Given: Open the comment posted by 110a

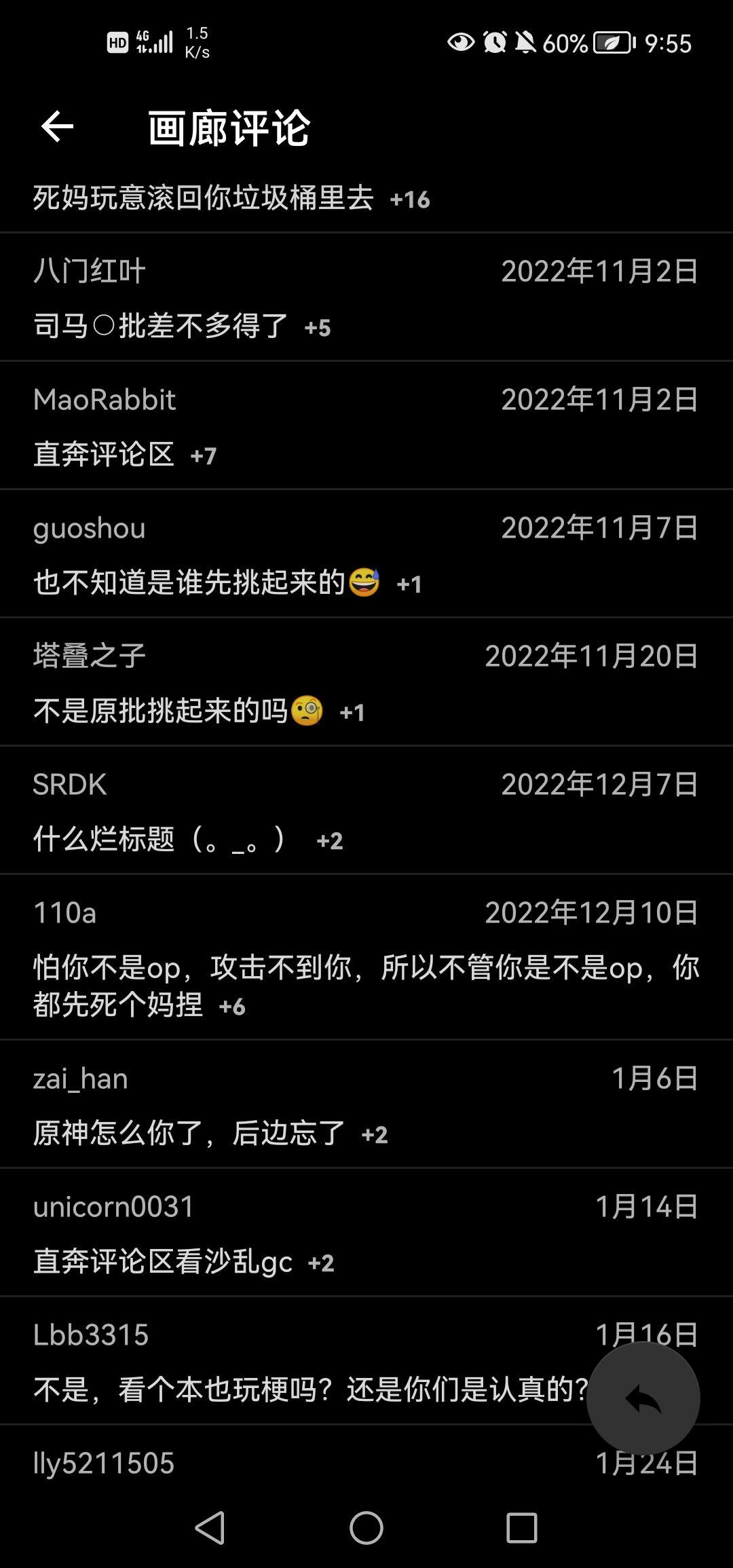Looking at the screenshot, I should (366, 957).
